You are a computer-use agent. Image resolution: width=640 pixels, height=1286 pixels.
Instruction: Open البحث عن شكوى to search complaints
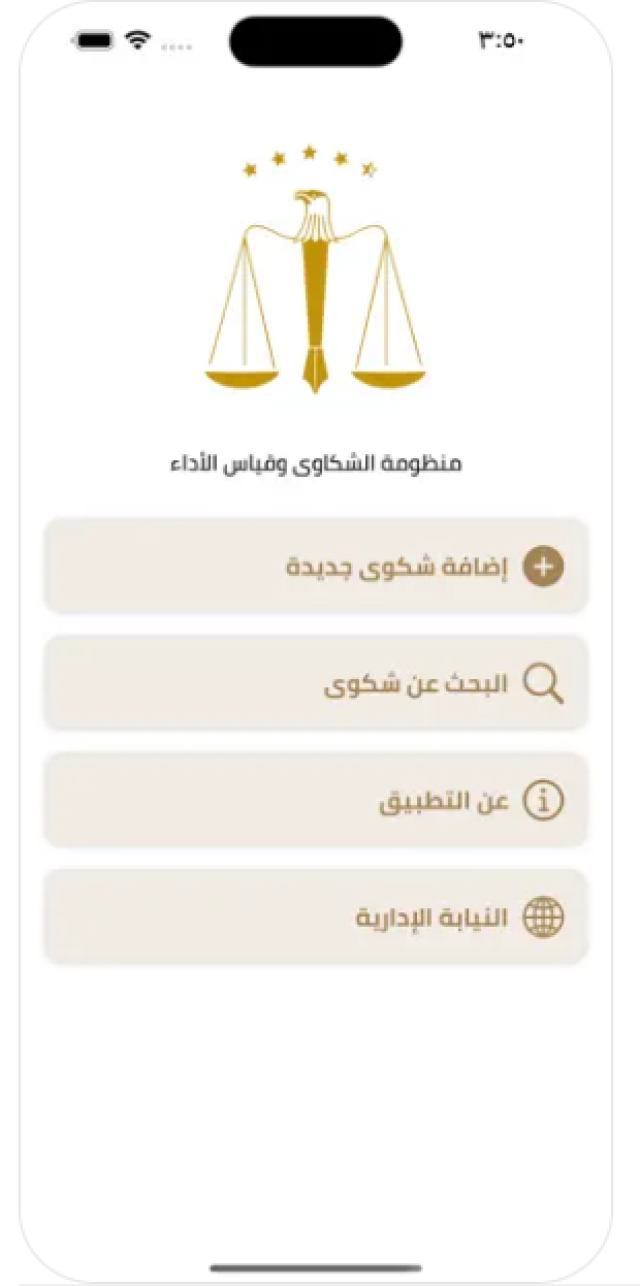point(316,683)
